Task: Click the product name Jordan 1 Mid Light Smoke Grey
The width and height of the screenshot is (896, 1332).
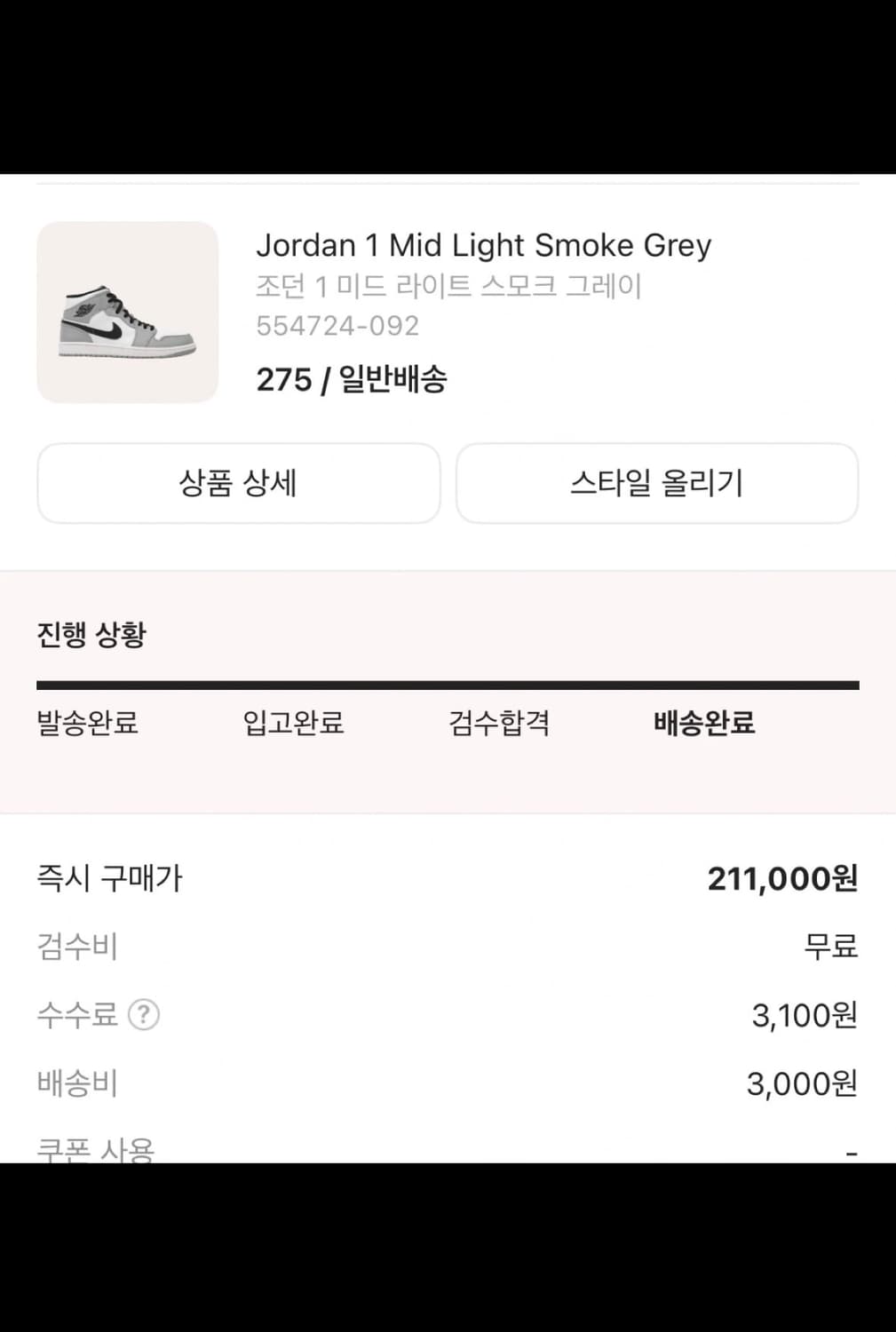Action: coord(484,245)
